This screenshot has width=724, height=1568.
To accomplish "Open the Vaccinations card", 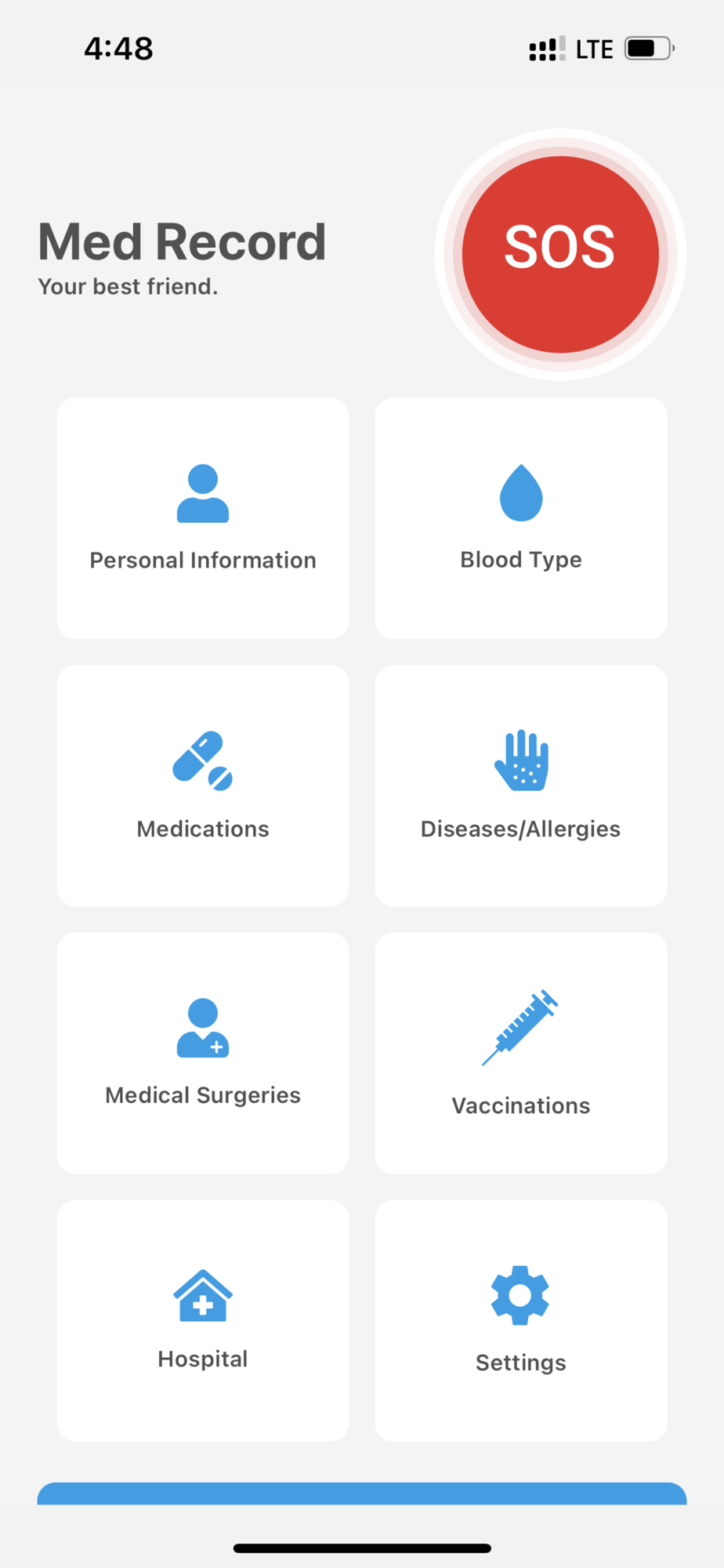I will tap(521, 1053).
